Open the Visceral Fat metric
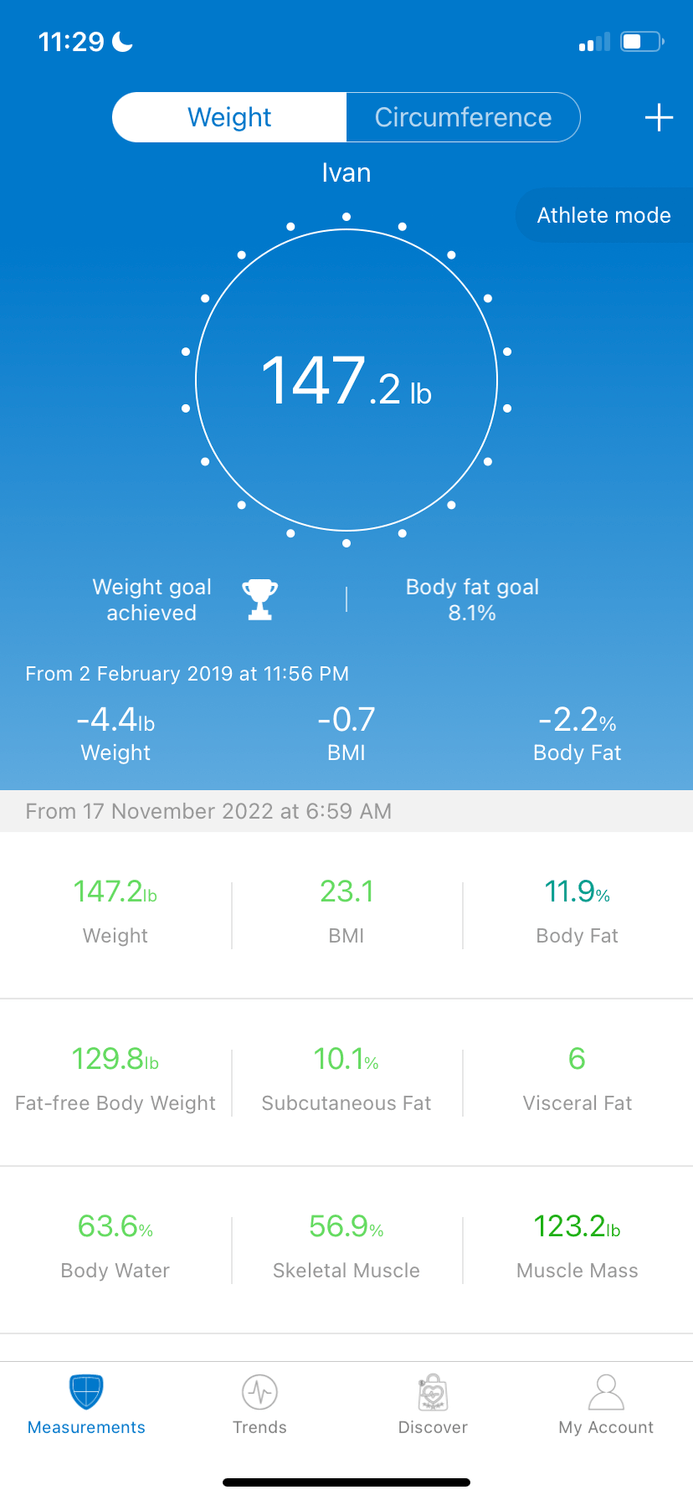Image resolution: width=693 pixels, height=1500 pixels. 577,1079
